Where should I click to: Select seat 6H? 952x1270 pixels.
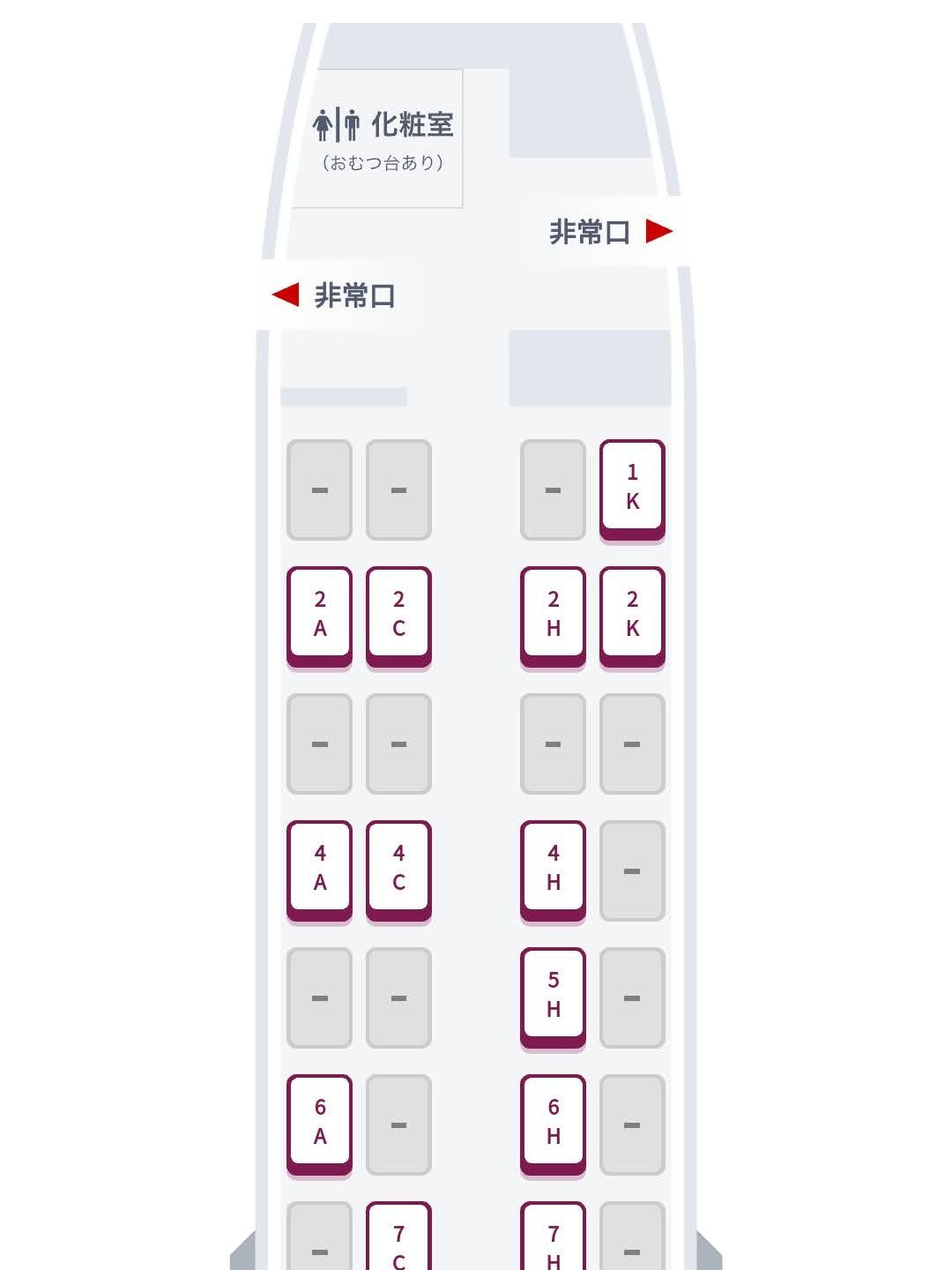[x=553, y=1122]
